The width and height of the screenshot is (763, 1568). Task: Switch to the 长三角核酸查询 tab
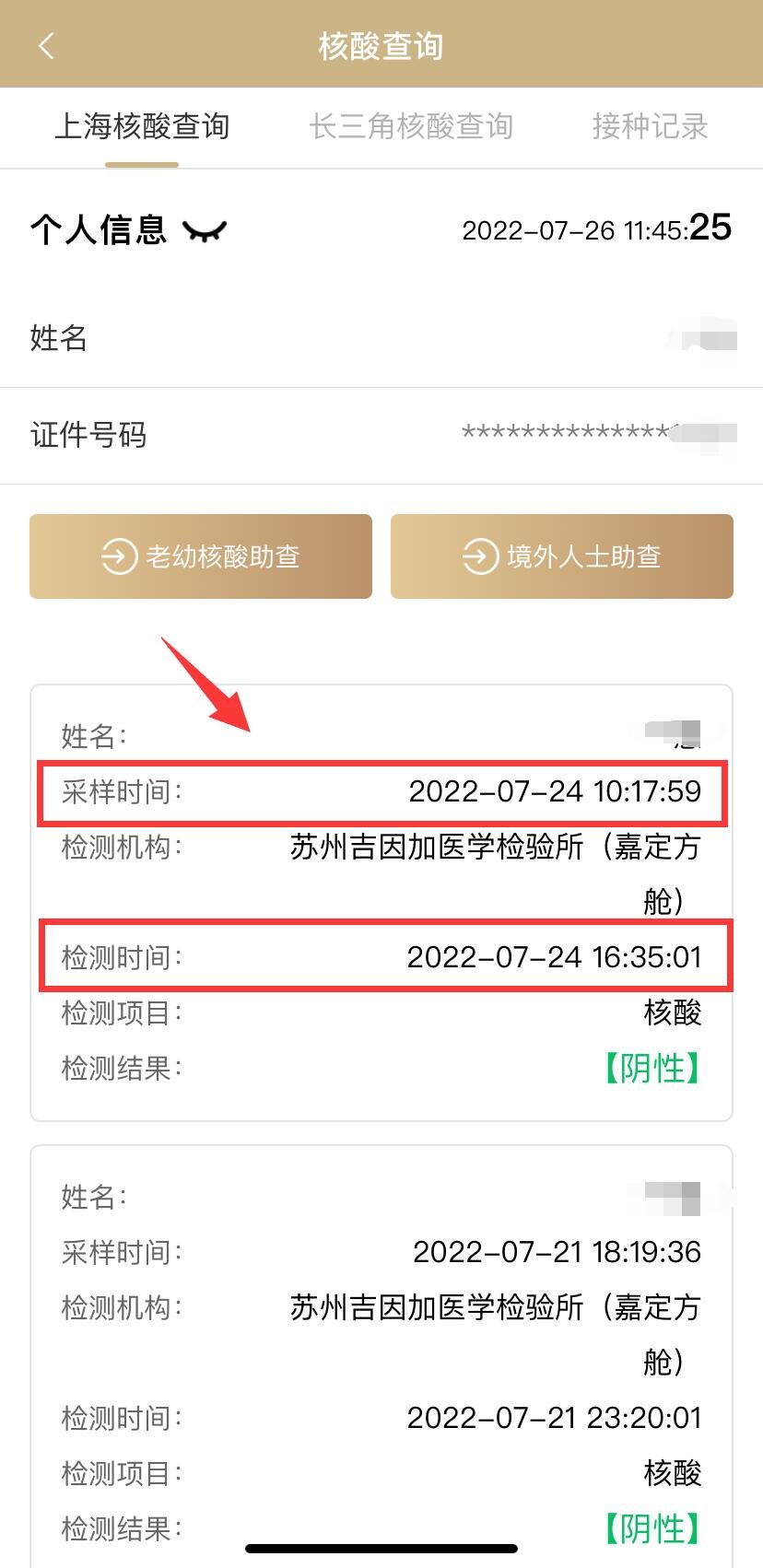(x=410, y=126)
